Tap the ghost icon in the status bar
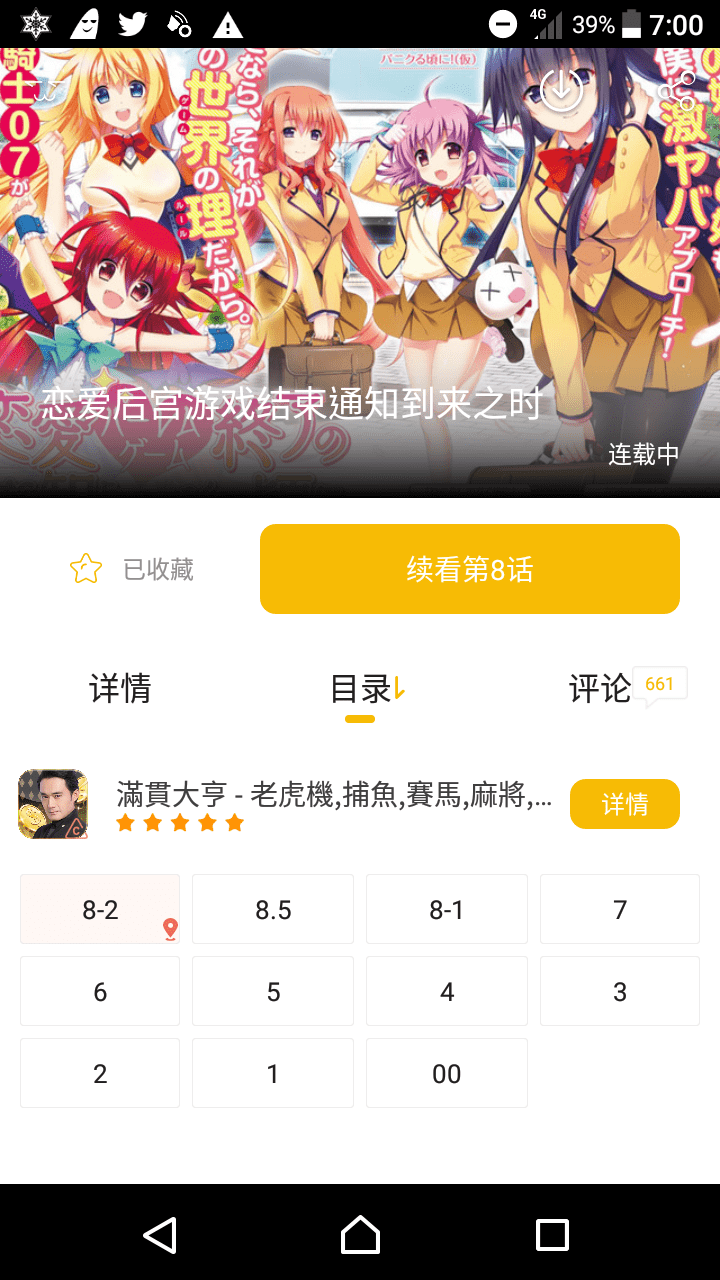Screen dimensions: 720x1280 point(84,22)
